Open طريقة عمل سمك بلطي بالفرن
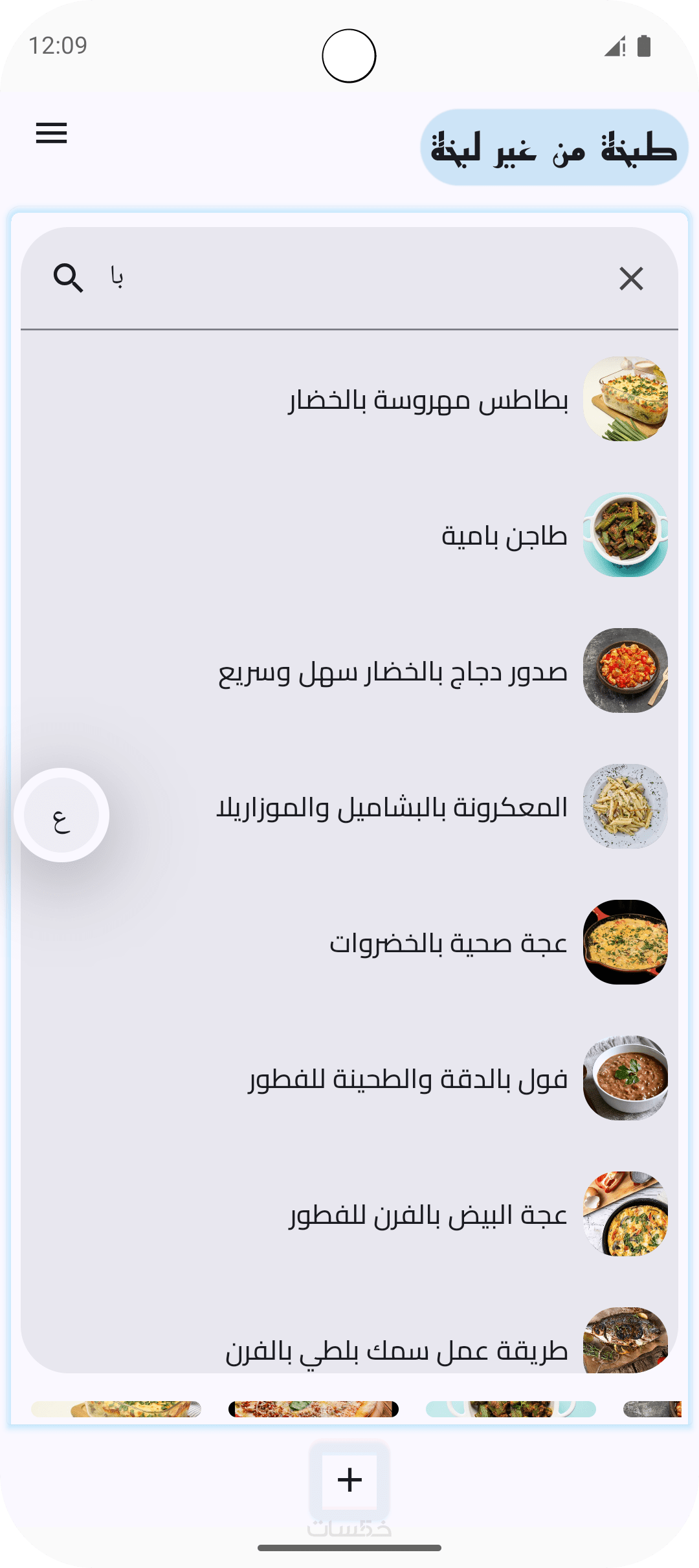Screen dimensions: 699x1568 pos(396,1349)
